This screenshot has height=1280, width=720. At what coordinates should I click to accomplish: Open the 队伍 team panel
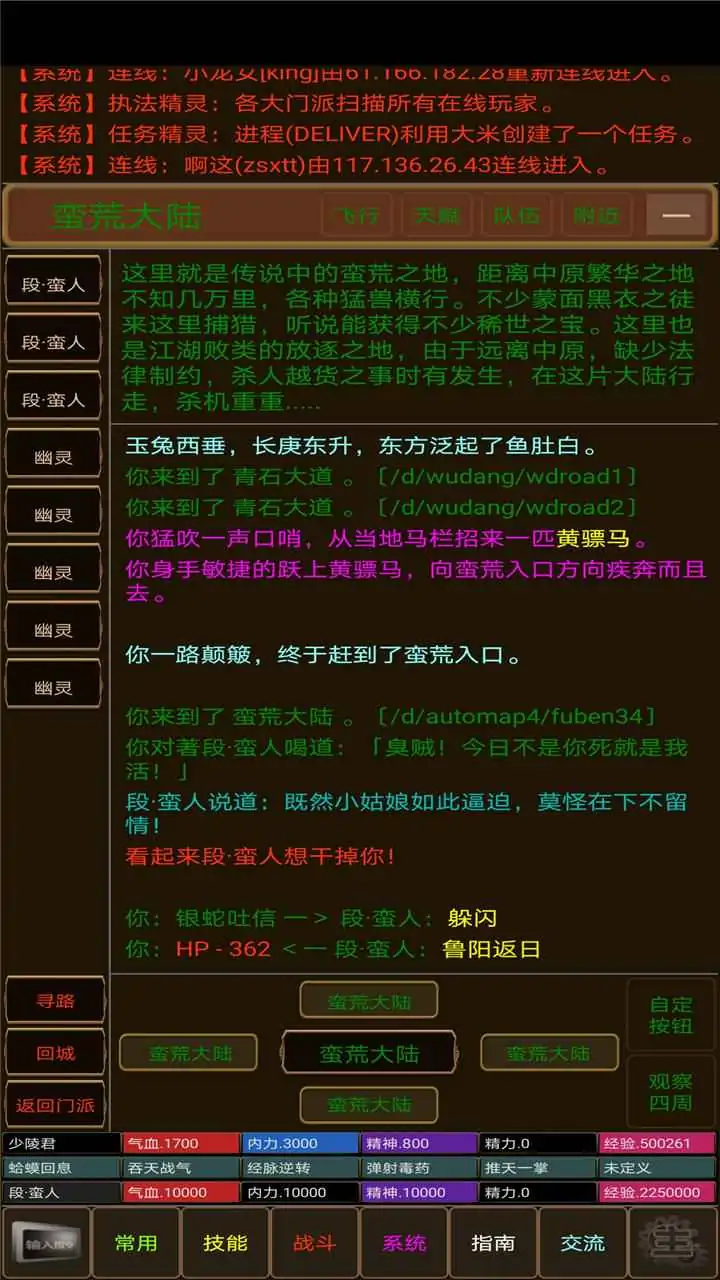pyautogui.click(x=516, y=215)
